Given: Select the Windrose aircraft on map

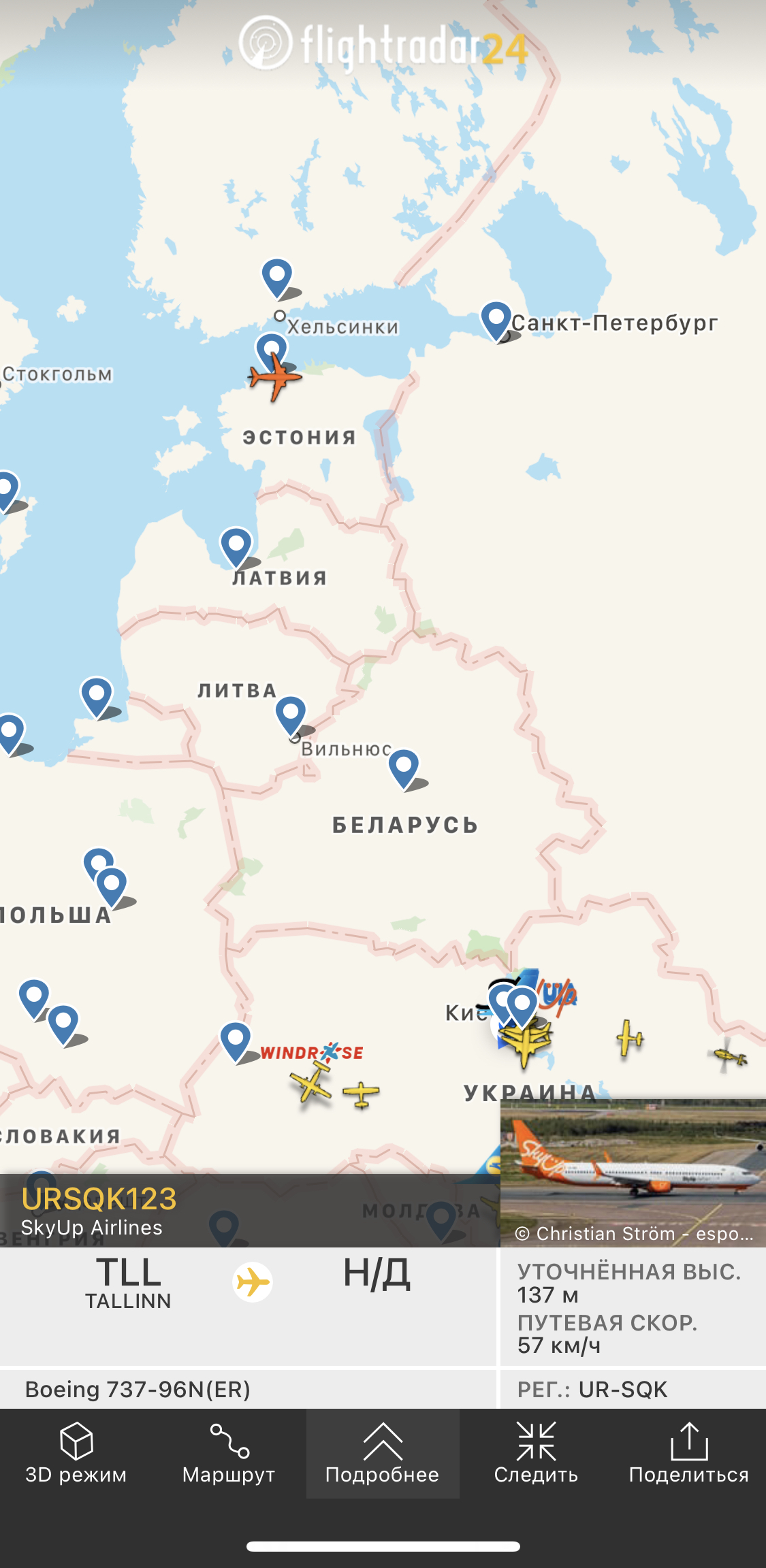Looking at the screenshot, I should click(311, 1082).
